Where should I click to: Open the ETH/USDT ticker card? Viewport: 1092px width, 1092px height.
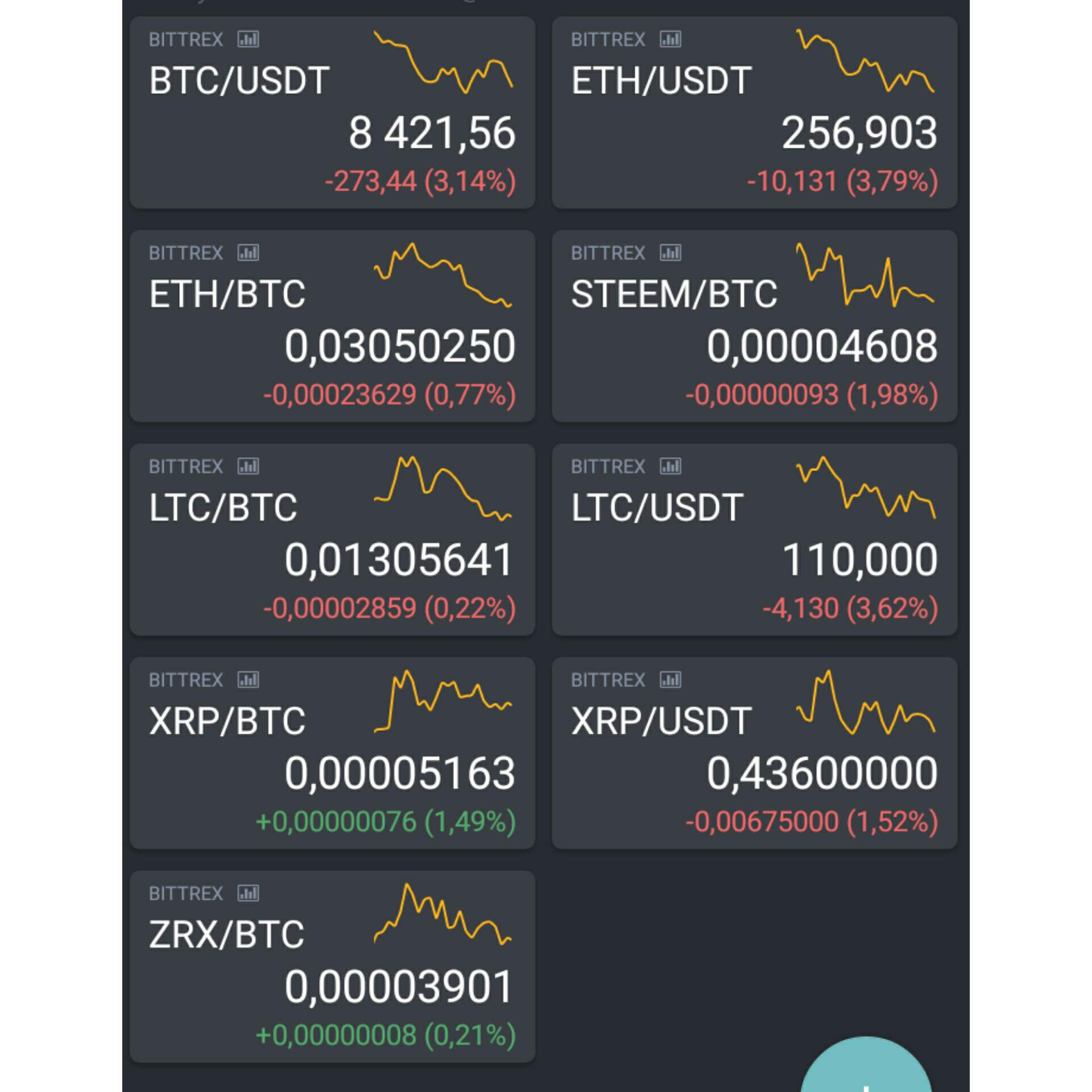pos(754,113)
